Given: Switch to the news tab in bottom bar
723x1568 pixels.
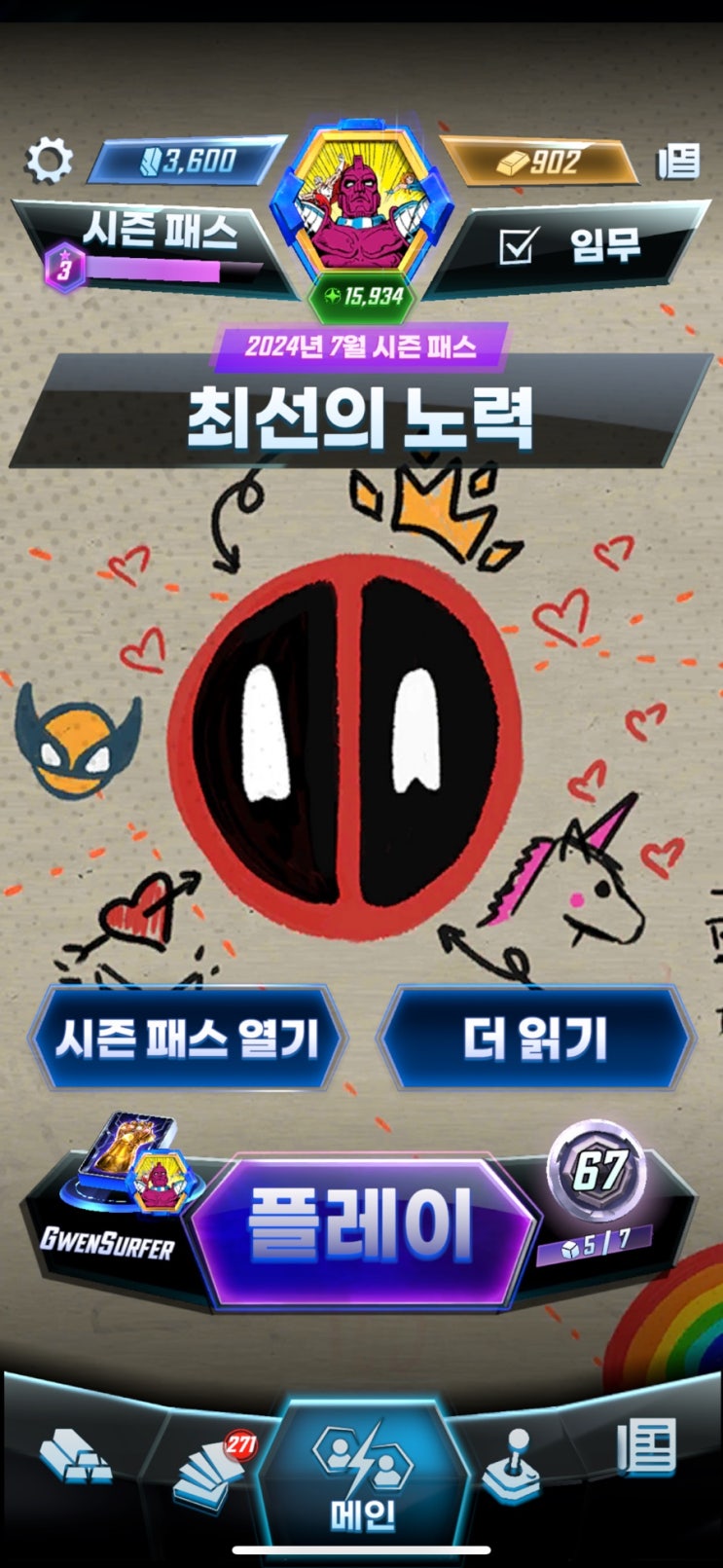Looking at the screenshot, I should pyautogui.click(x=647, y=1446).
